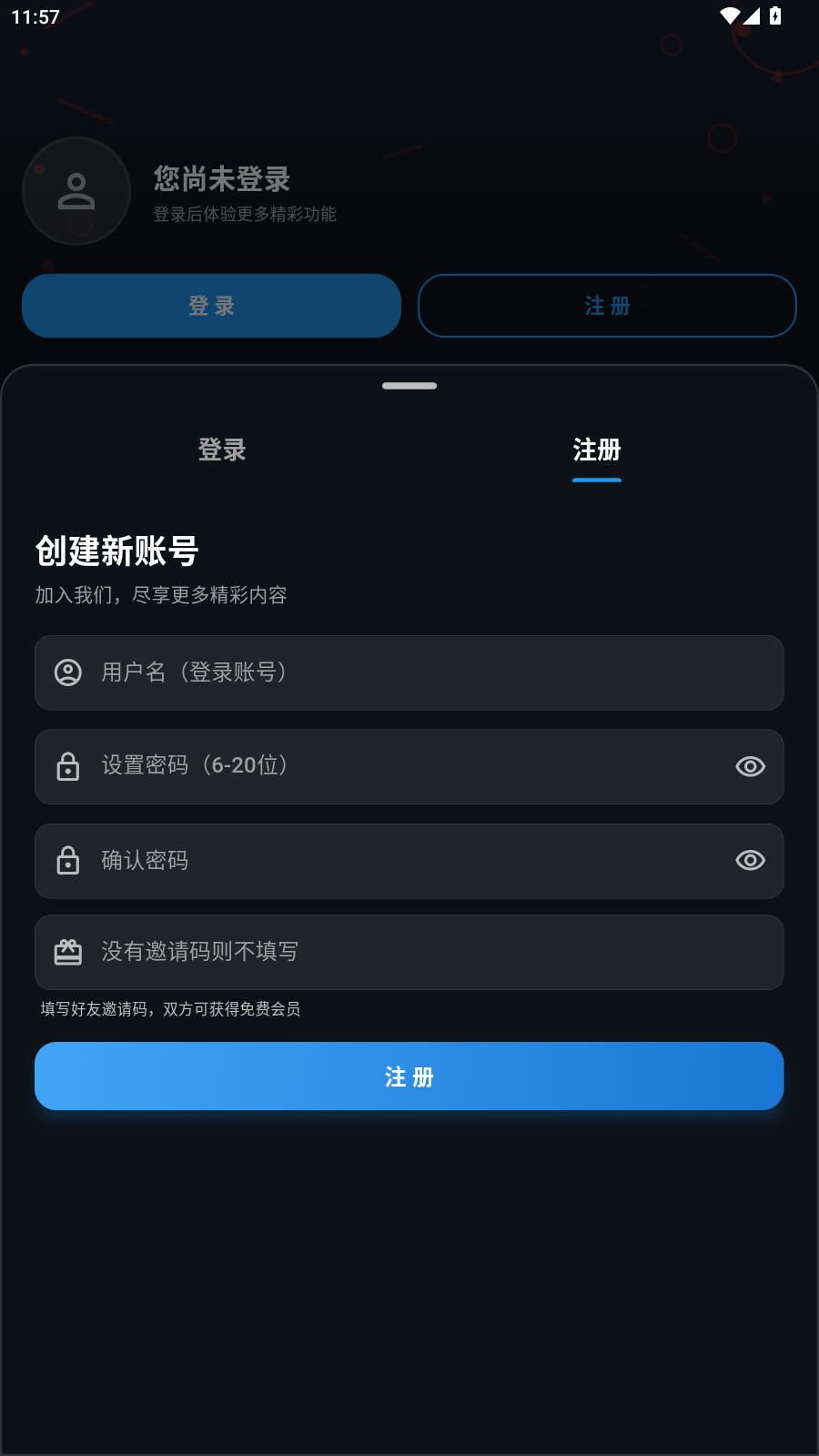The image size is (819, 1456).
Task: Submit the form with the large 注册 button
Action: 409,1077
